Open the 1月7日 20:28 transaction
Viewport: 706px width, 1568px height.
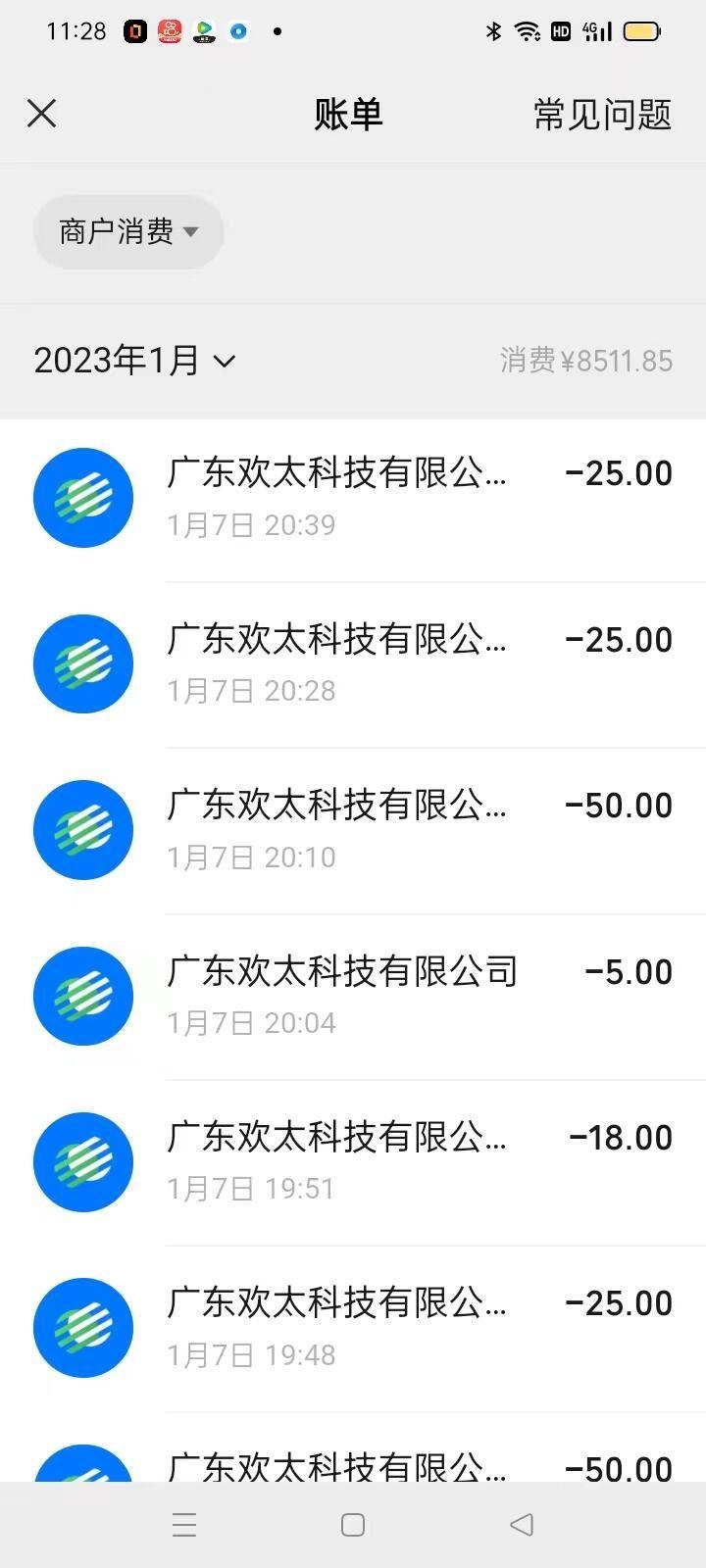click(353, 664)
